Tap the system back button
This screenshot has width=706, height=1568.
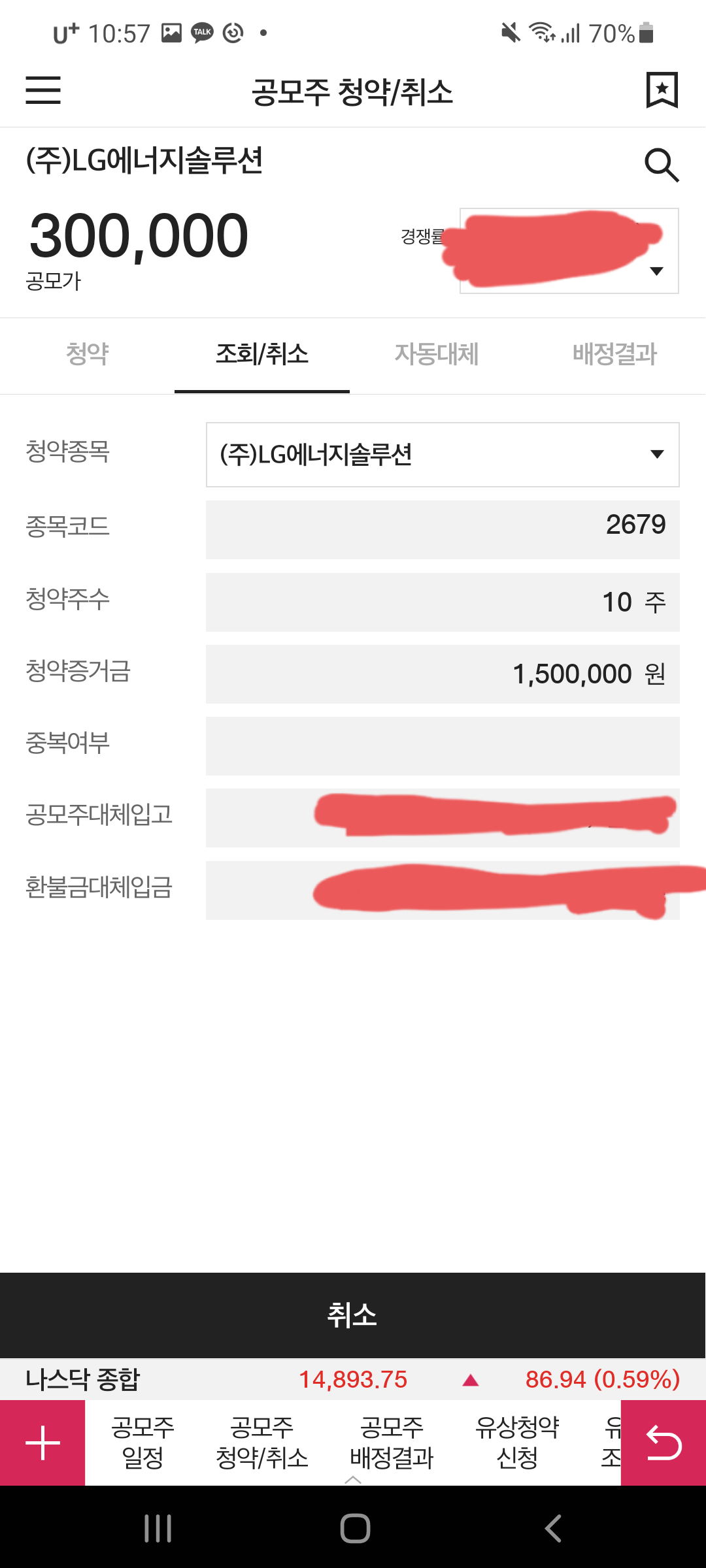pyautogui.click(x=553, y=1529)
